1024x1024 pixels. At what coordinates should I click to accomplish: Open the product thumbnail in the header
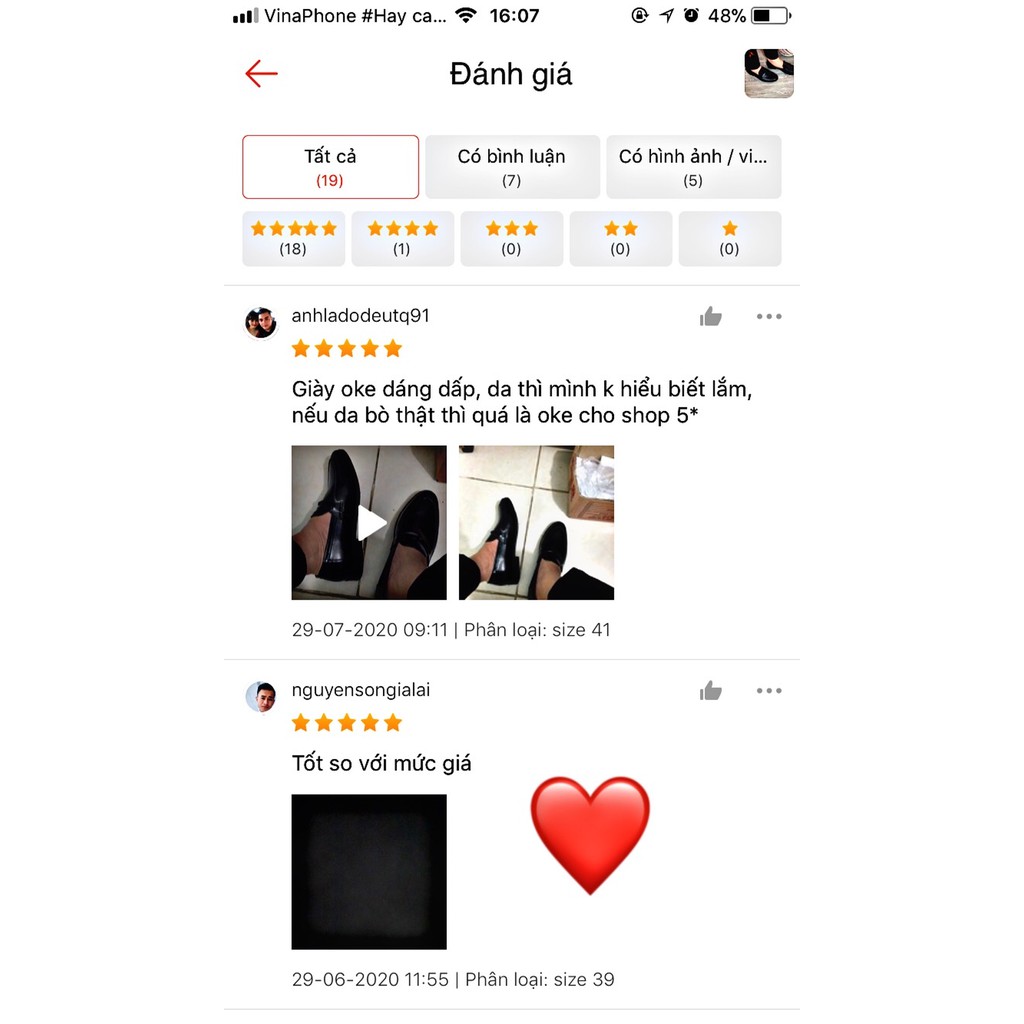click(768, 74)
